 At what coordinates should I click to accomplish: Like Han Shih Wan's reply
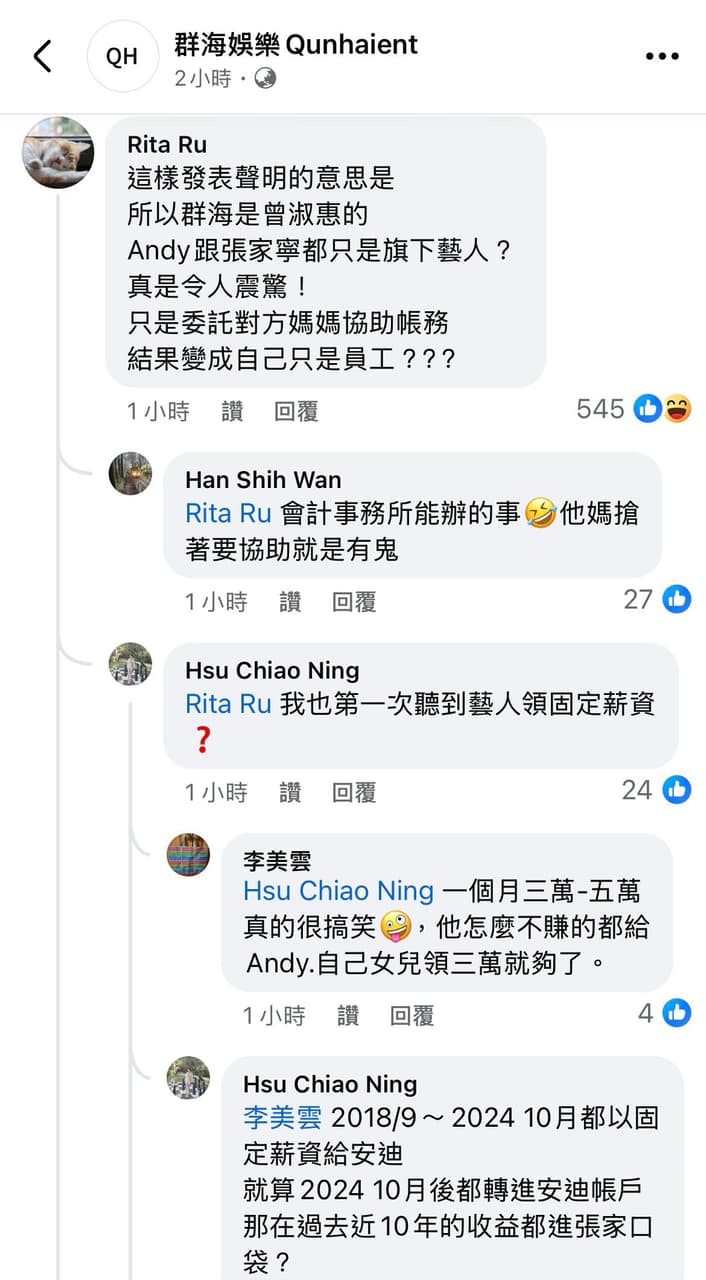click(x=290, y=601)
